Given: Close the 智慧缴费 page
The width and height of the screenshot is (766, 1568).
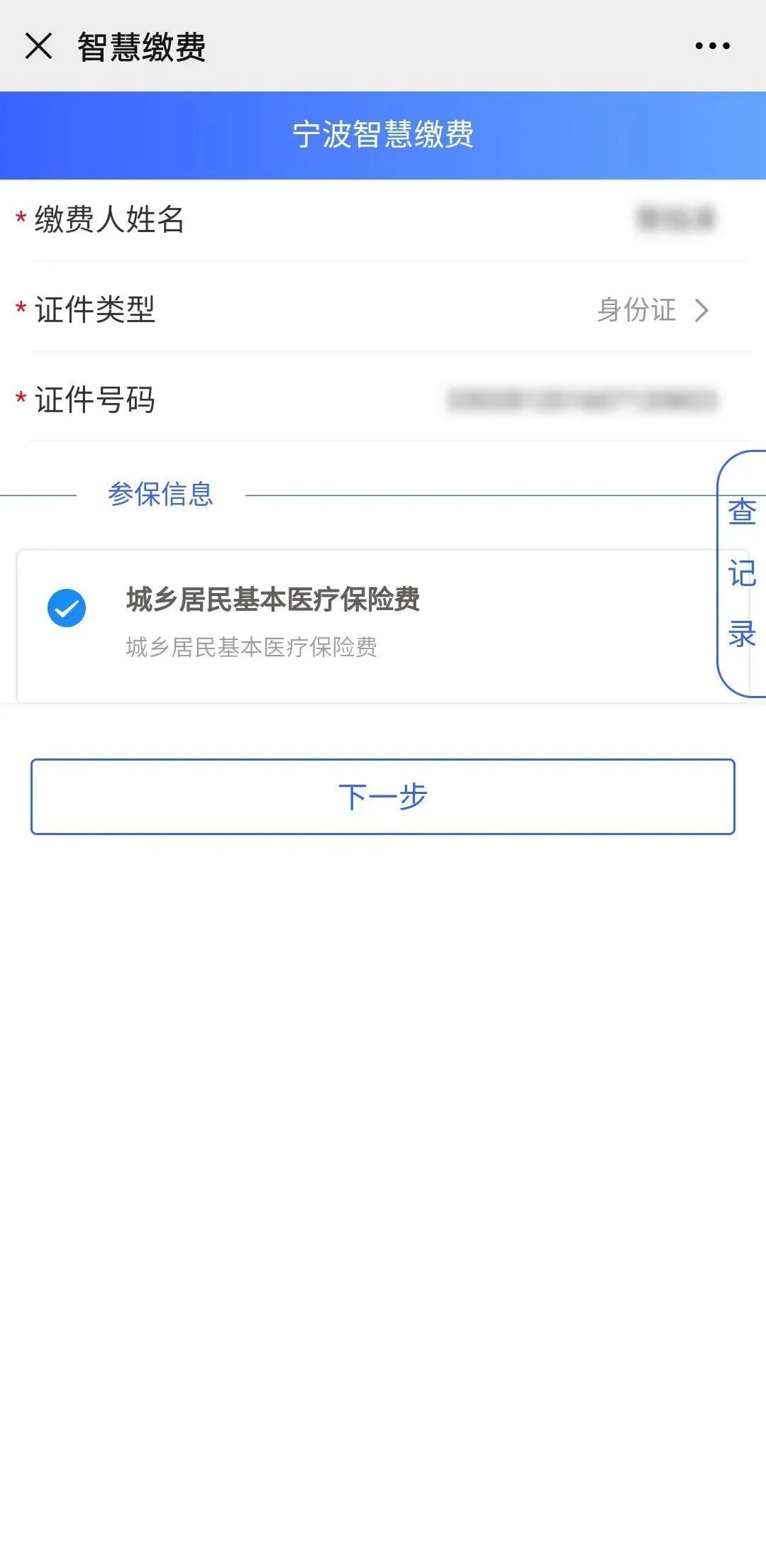Looking at the screenshot, I should click(x=38, y=46).
